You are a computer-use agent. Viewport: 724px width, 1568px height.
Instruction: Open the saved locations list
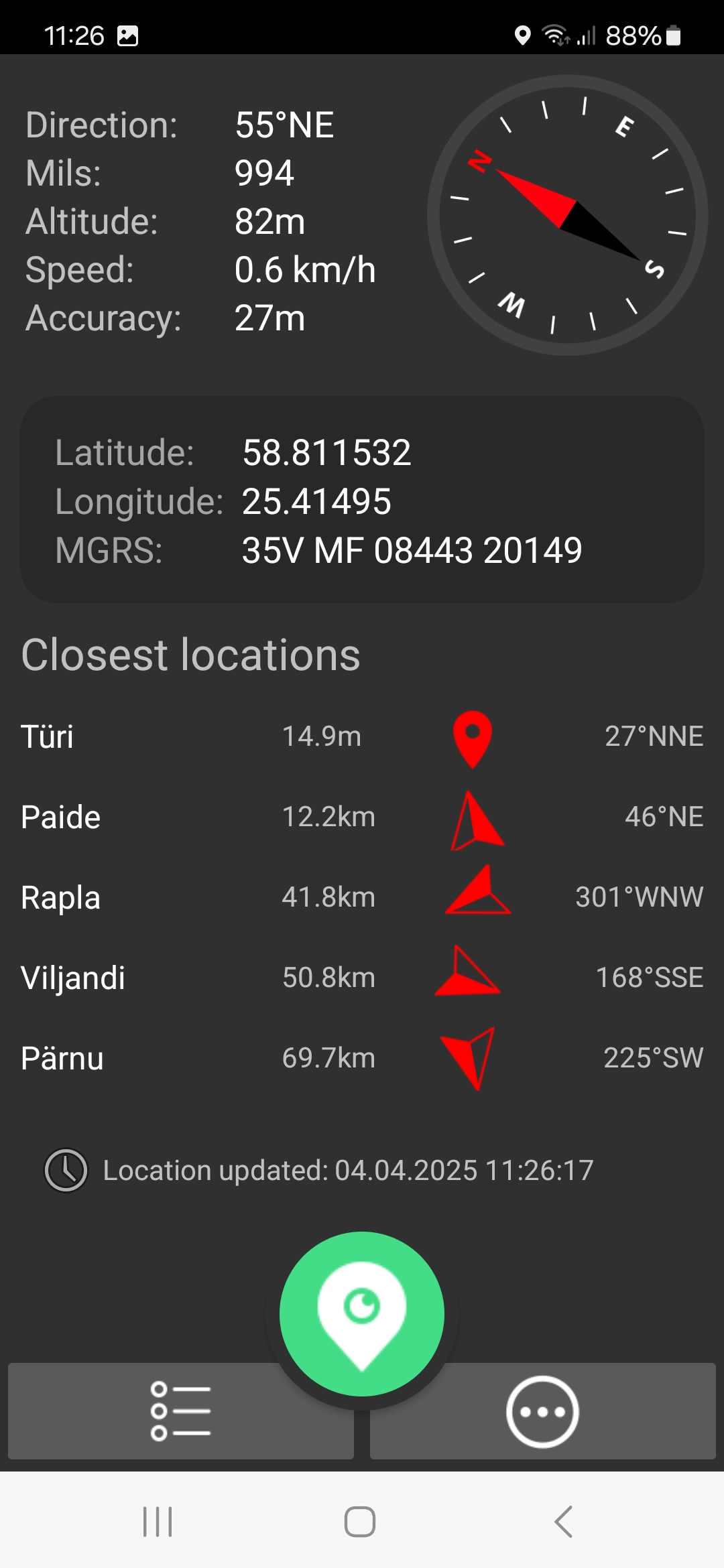[x=180, y=1411]
